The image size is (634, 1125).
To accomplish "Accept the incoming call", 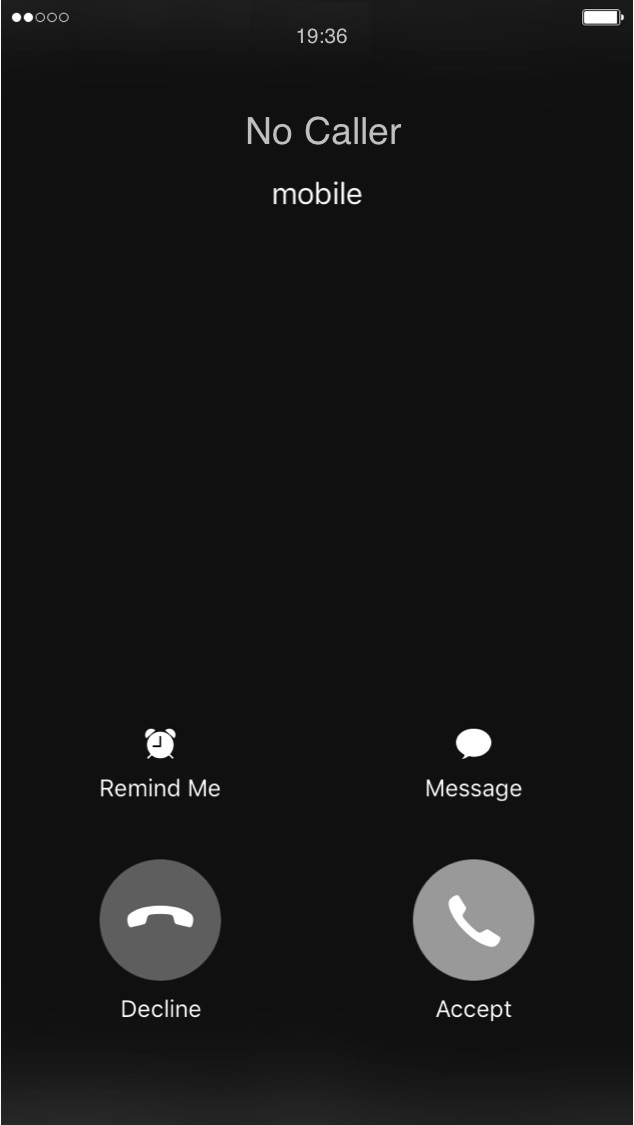I will [x=473, y=920].
